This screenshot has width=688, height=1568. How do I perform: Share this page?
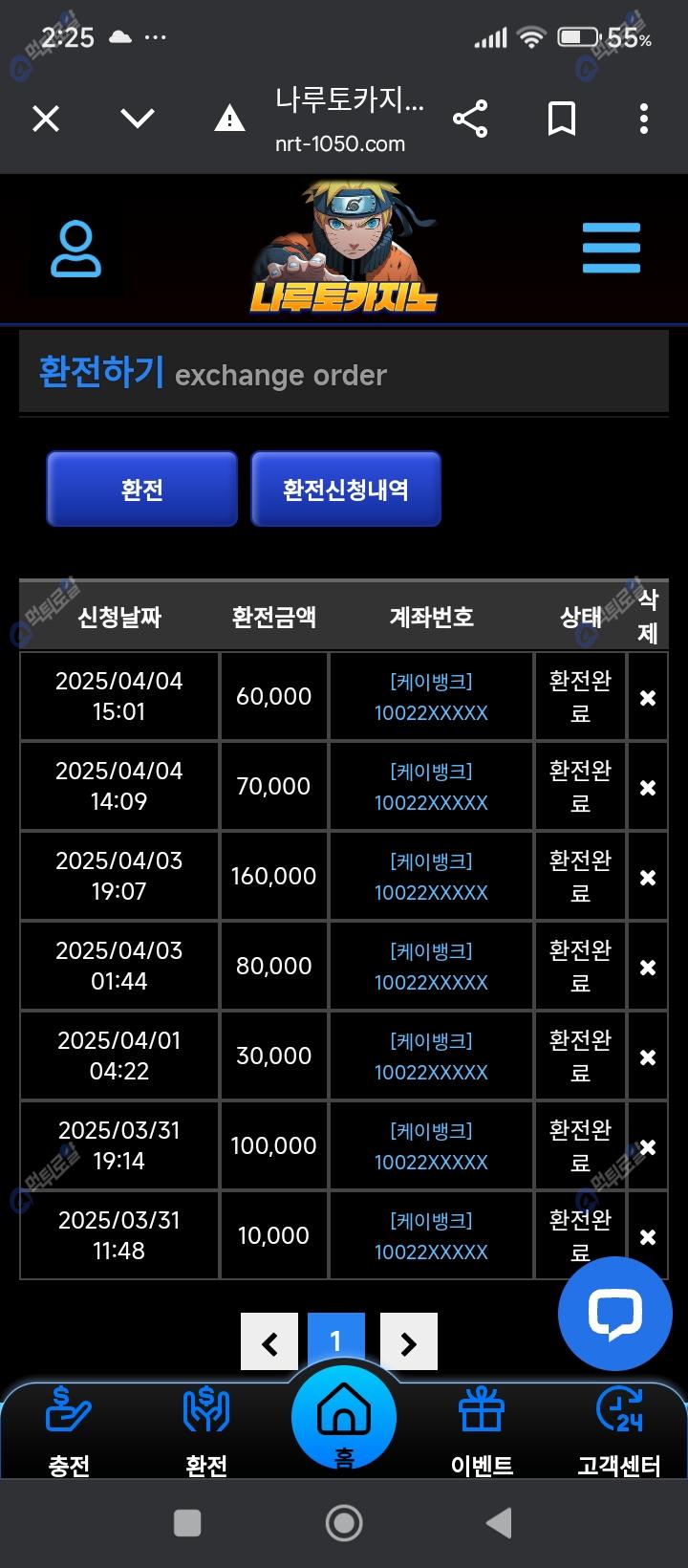[x=470, y=119]
